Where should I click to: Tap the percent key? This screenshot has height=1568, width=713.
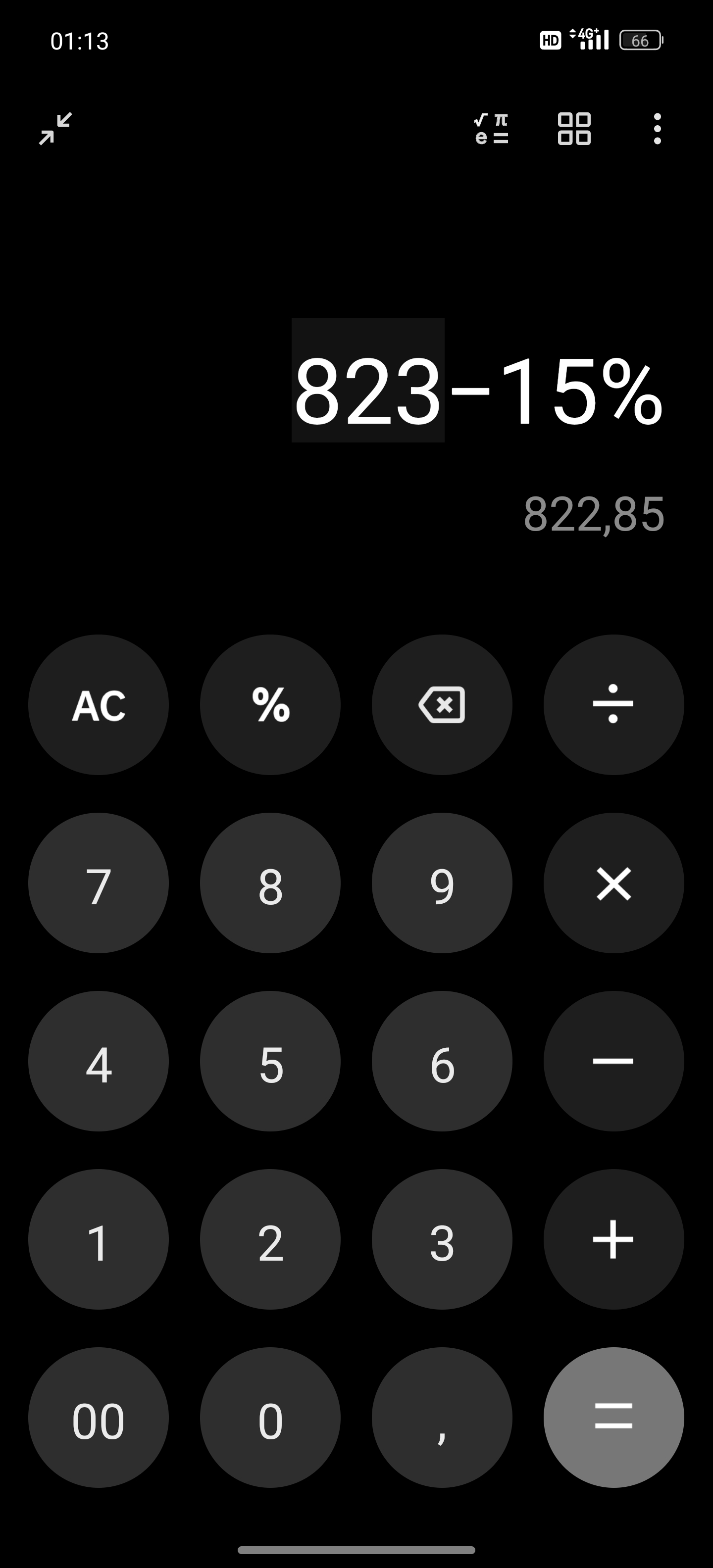[270, 705]
